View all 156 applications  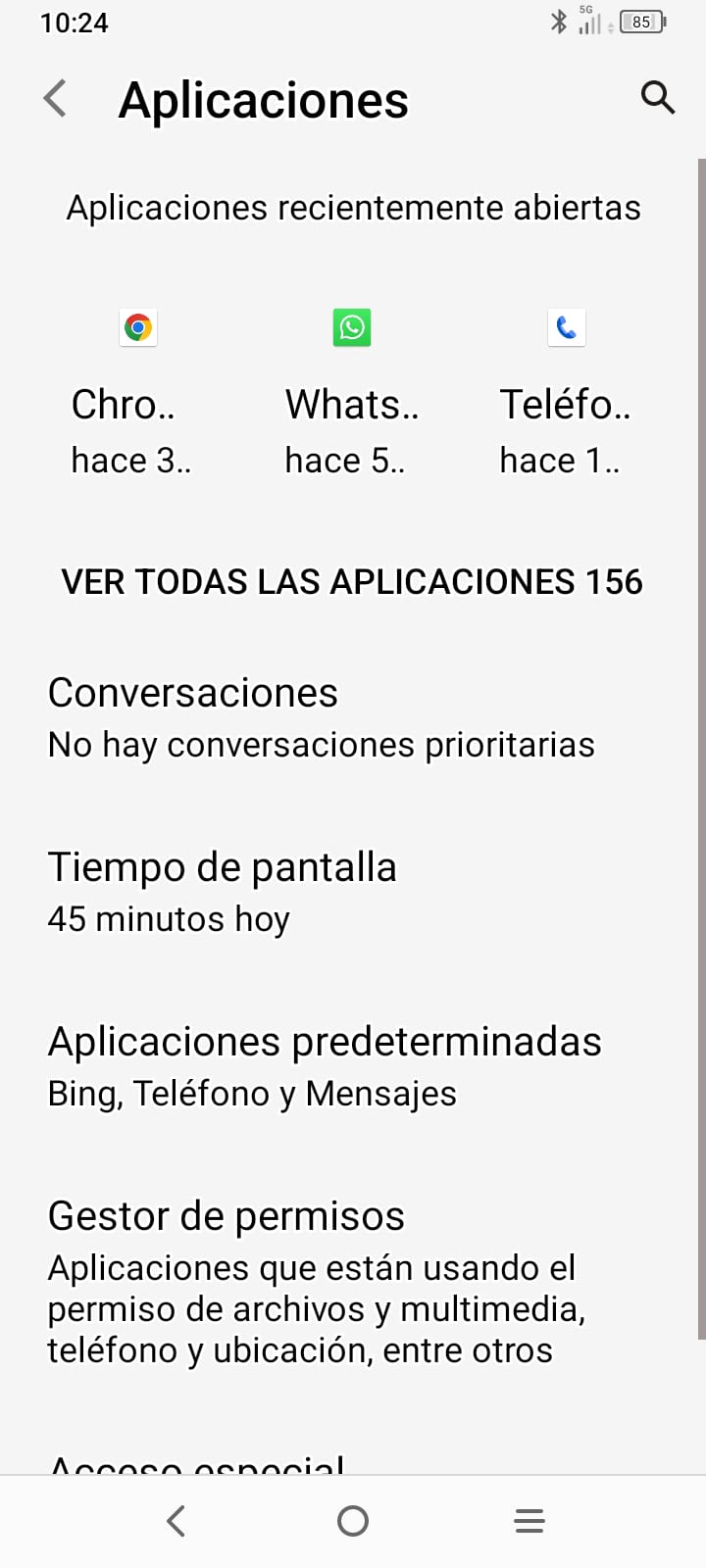(x=352, y=581)
